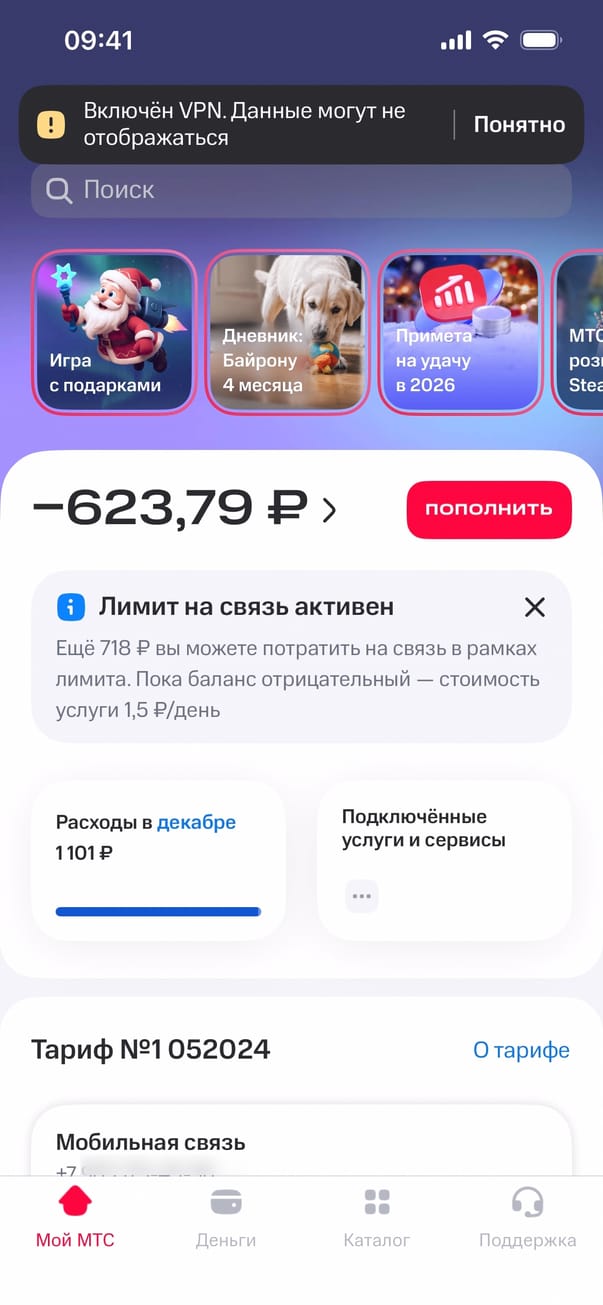Image resolution: width=603 pixels, height=1305 pixels.
Task: Open the Дневник: Байрону 4 месяца story
Action: point(286,331)
